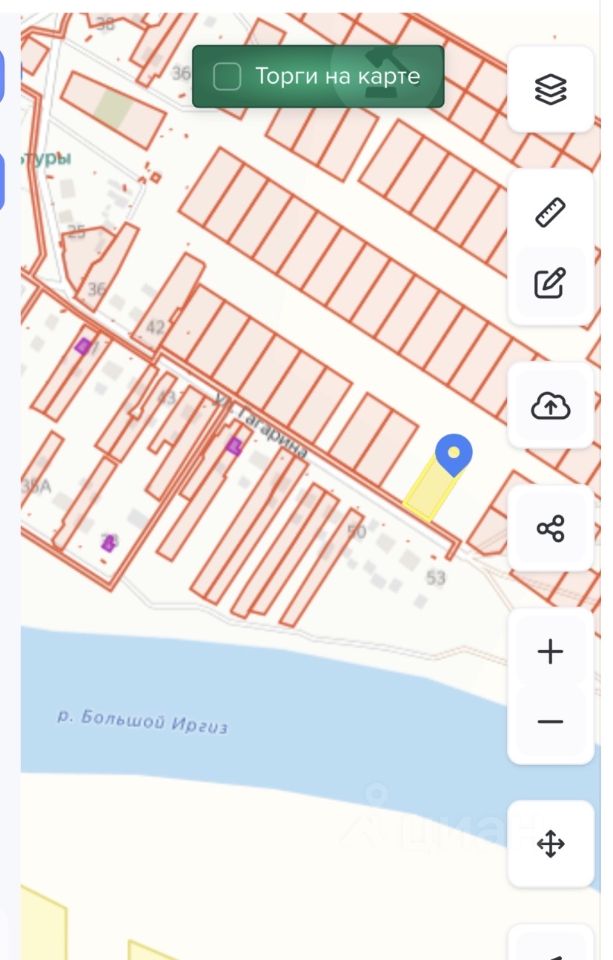Open the edit drawing tool

click(551, 283)
